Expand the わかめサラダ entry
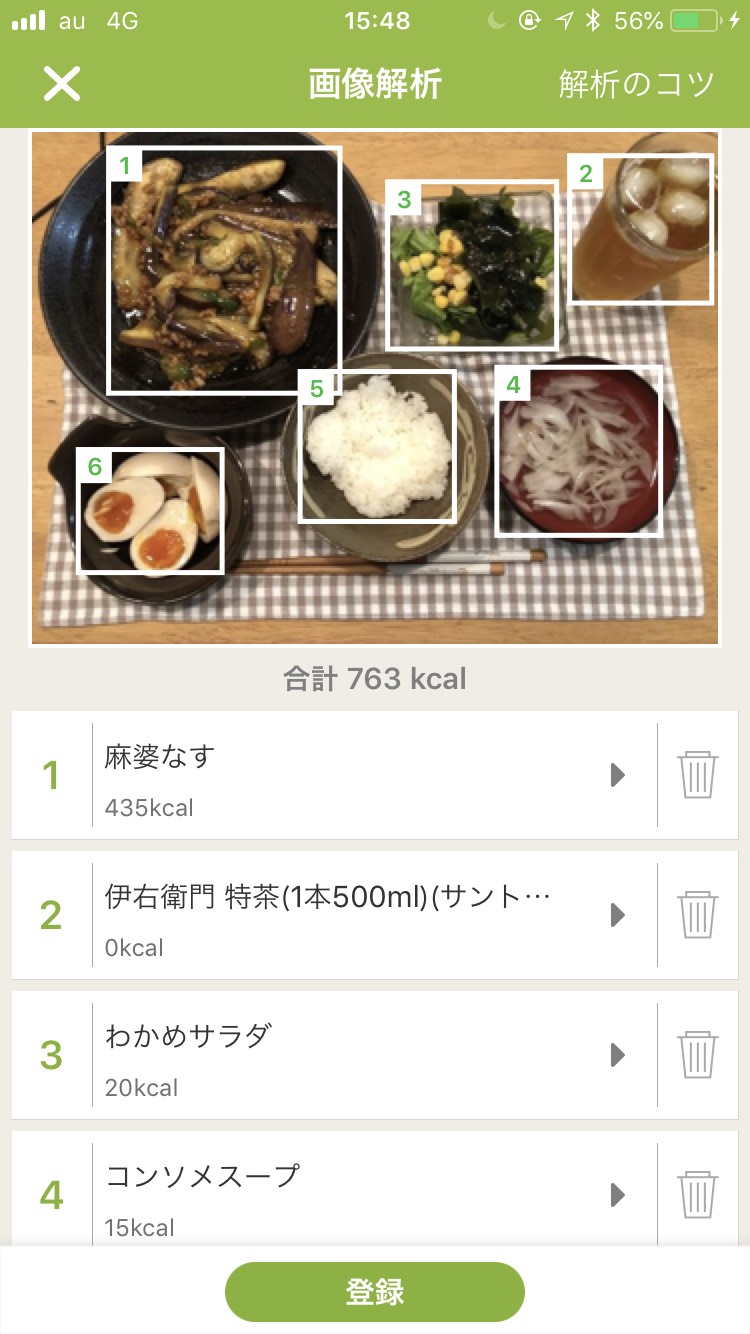Viewport: 750px width, 1334px height. (618, 1053)
